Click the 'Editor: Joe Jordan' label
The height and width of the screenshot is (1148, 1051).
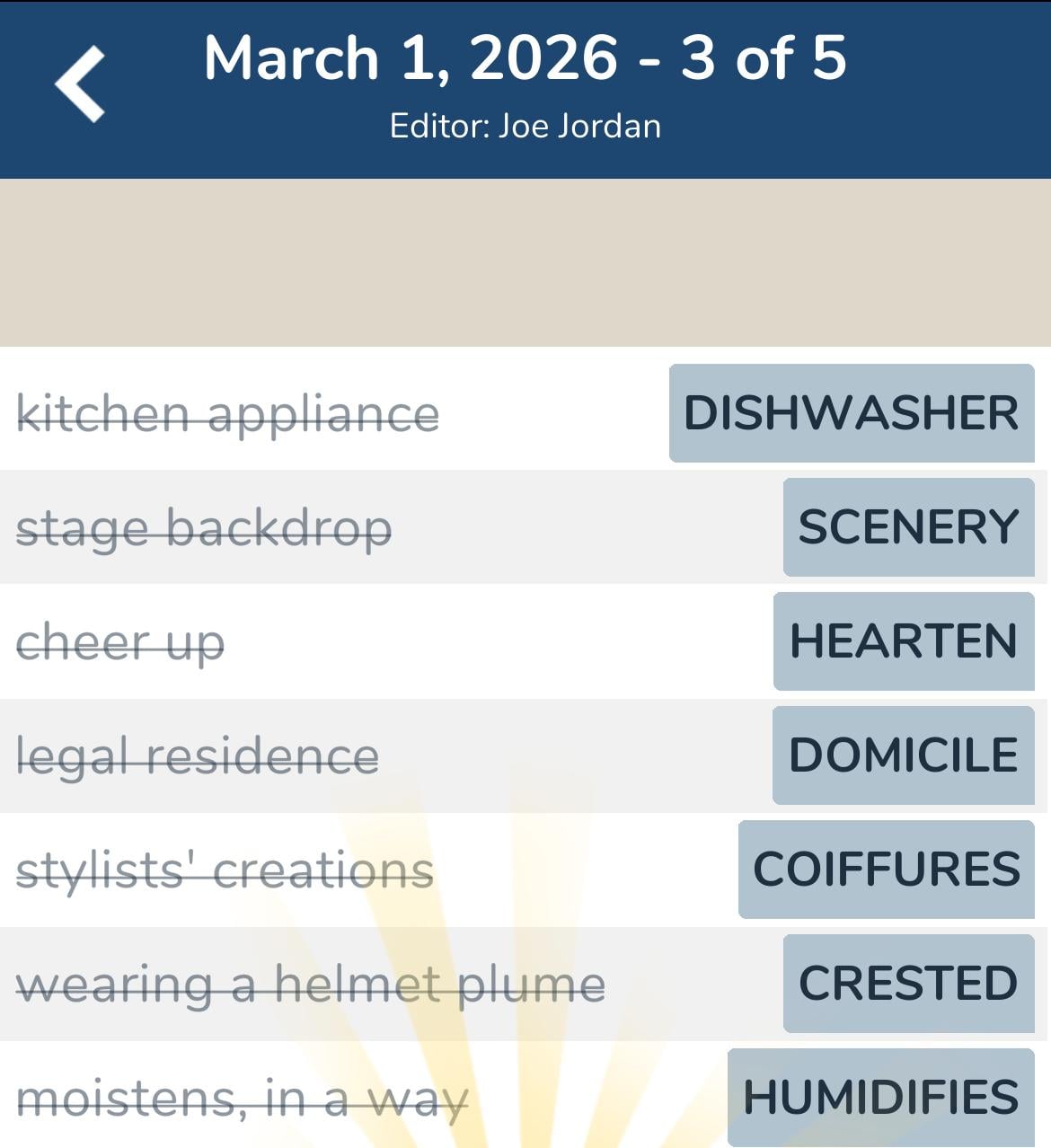[x=525, y=126]
